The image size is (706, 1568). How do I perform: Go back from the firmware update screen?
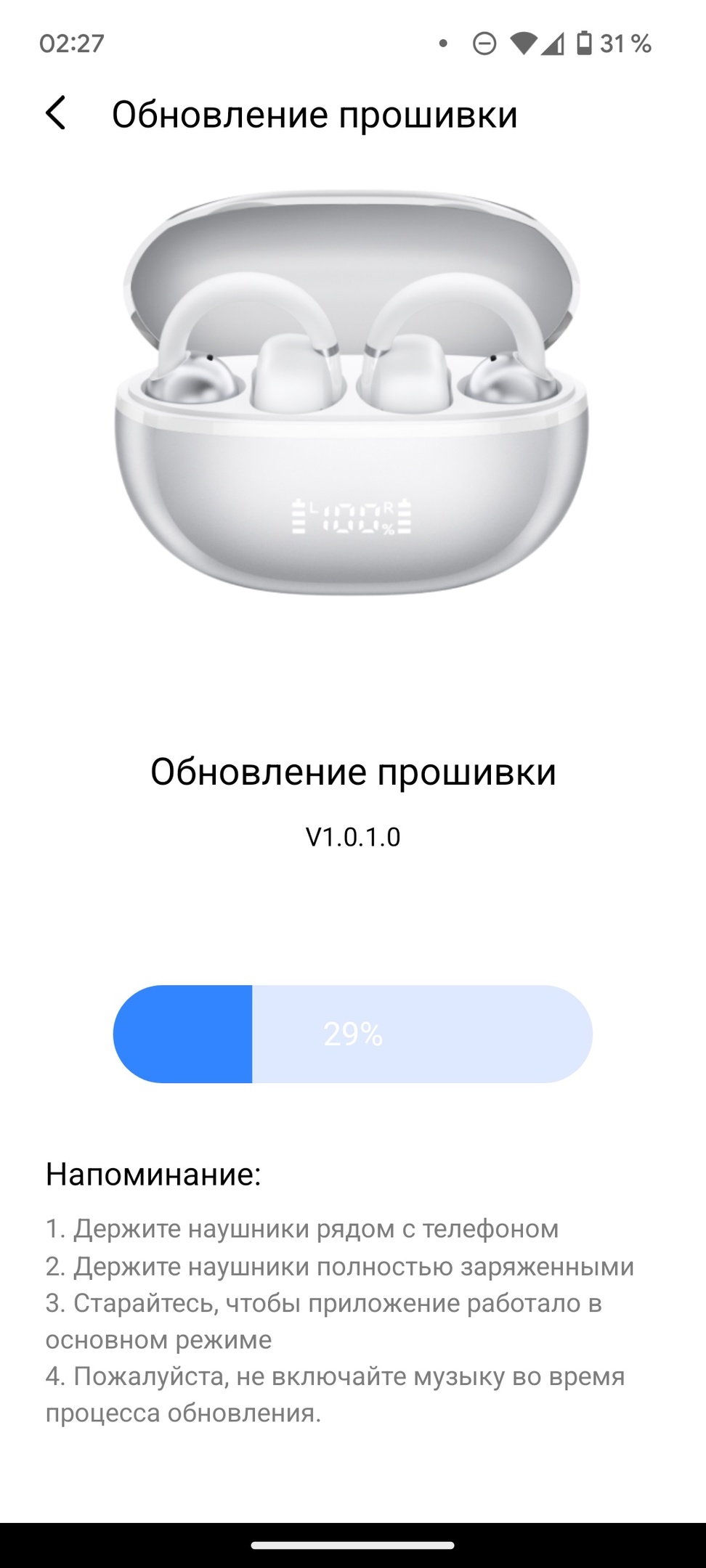pos(56,113)
